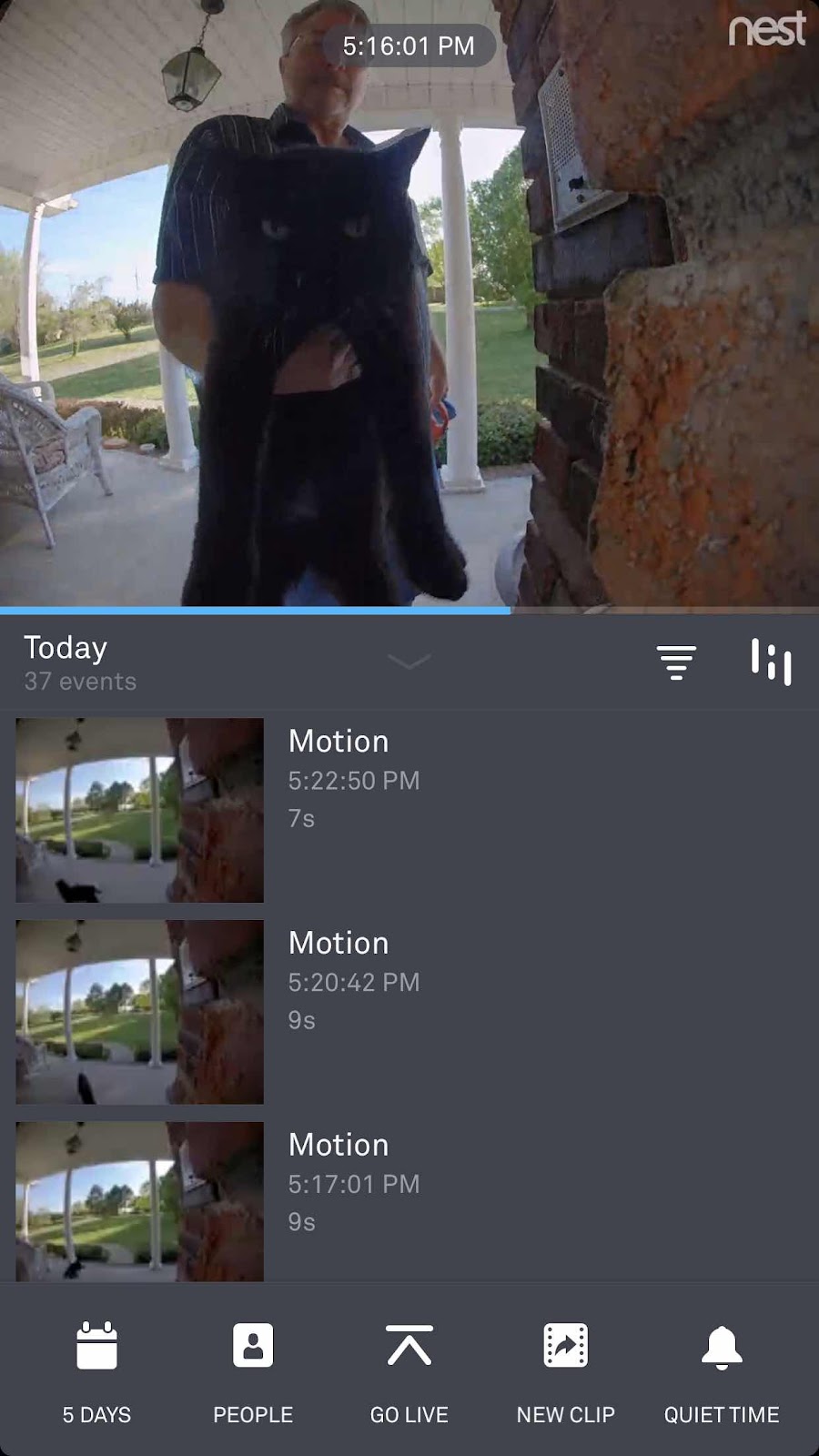Tap GO LIVE to view live feed

coord(409,1370)
